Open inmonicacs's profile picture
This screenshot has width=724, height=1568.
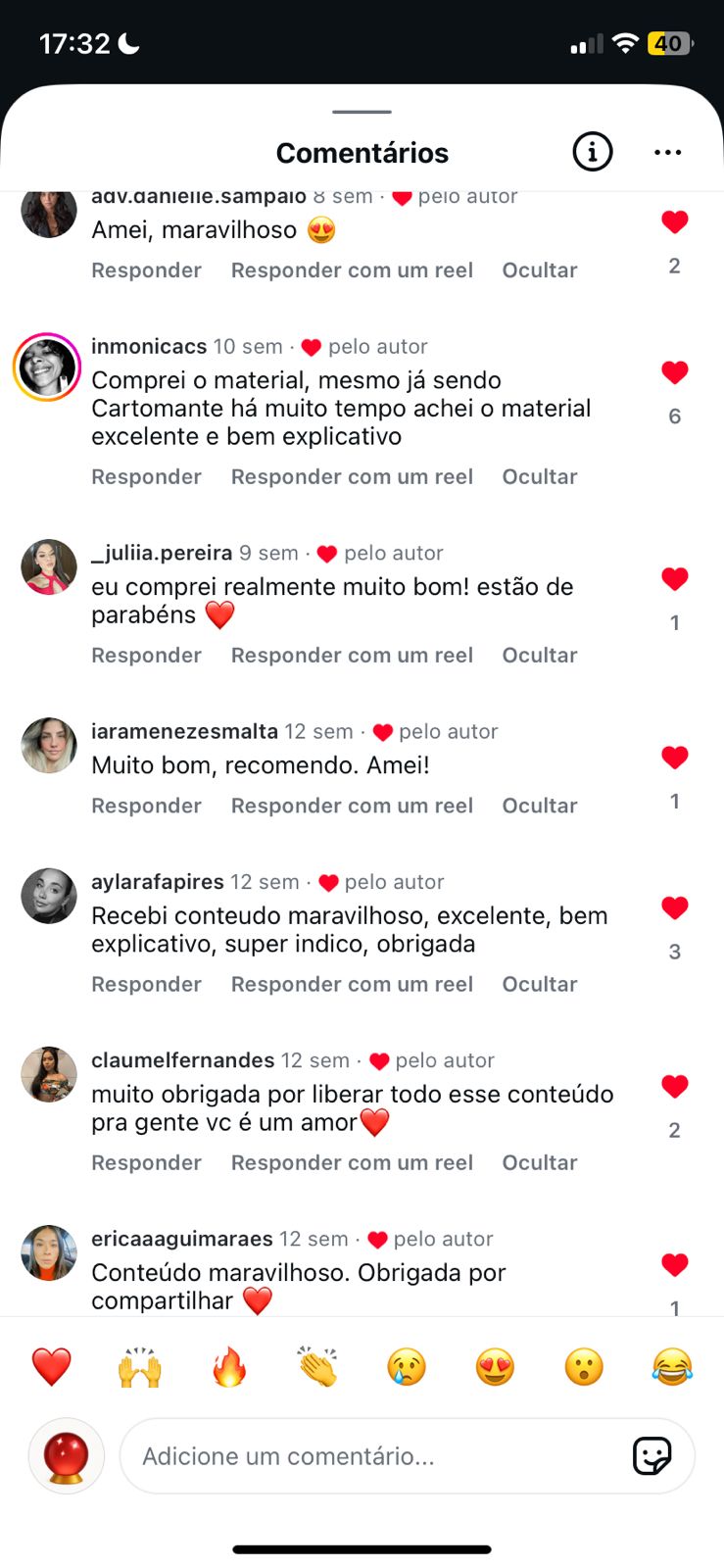[x=47, y=367]
